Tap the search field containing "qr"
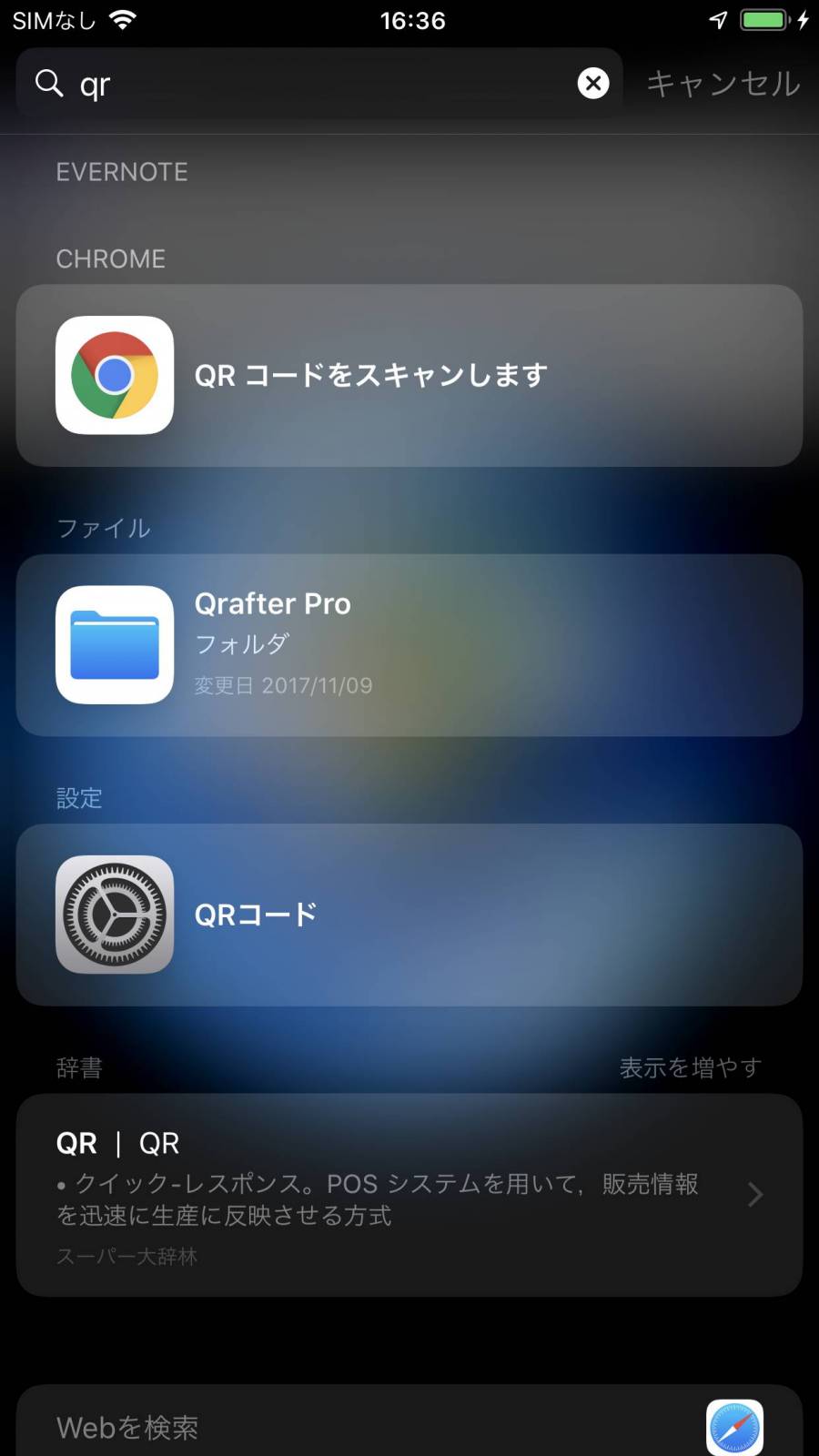The width and height of the screenshot is (819, 1456). pyautogui.click(x=318, y=83)
